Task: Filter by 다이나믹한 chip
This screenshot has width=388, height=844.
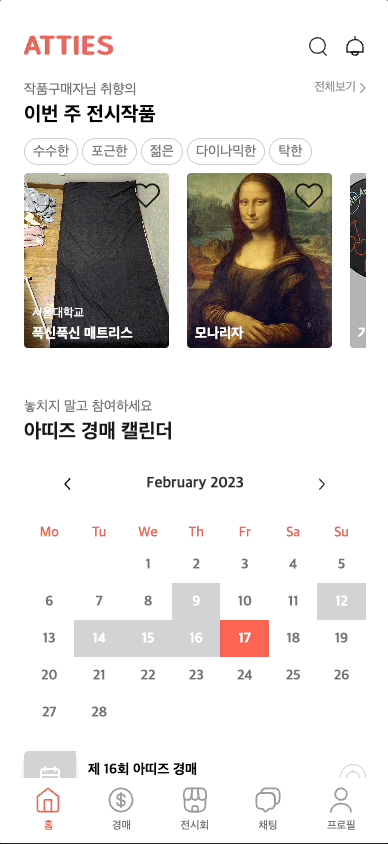Action: coord(226,151)
